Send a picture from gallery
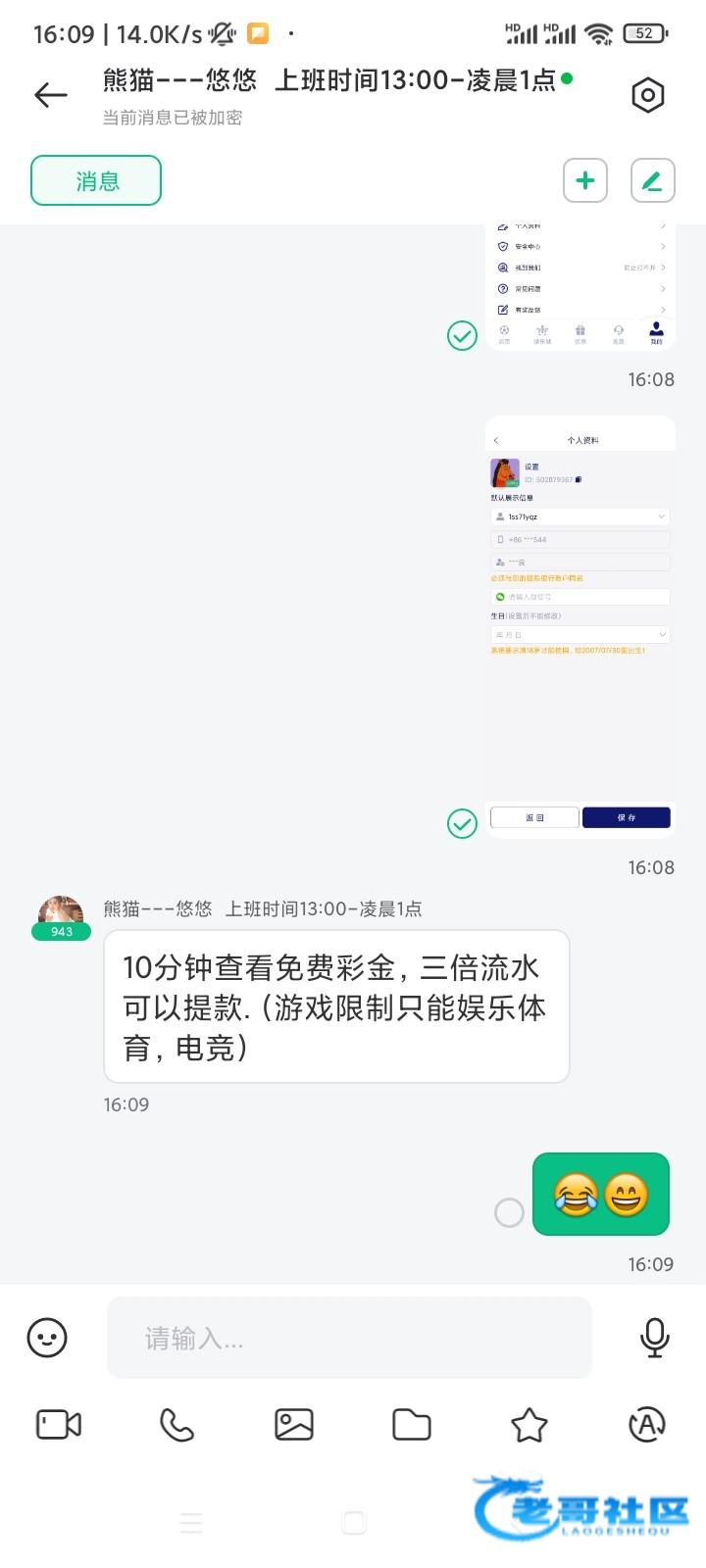The height and width of the screenshot is (1568, 706). coord(294,1424)
